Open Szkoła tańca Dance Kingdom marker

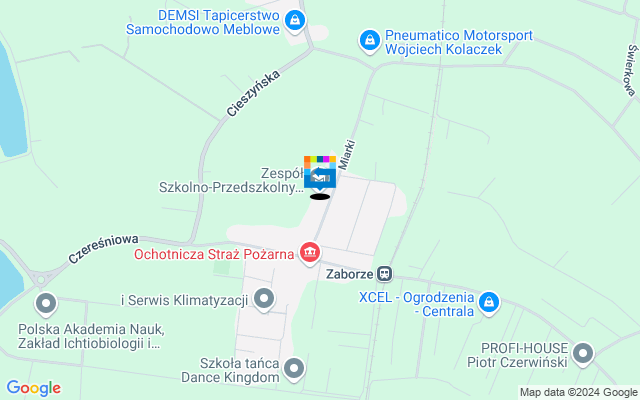[294, 369]
